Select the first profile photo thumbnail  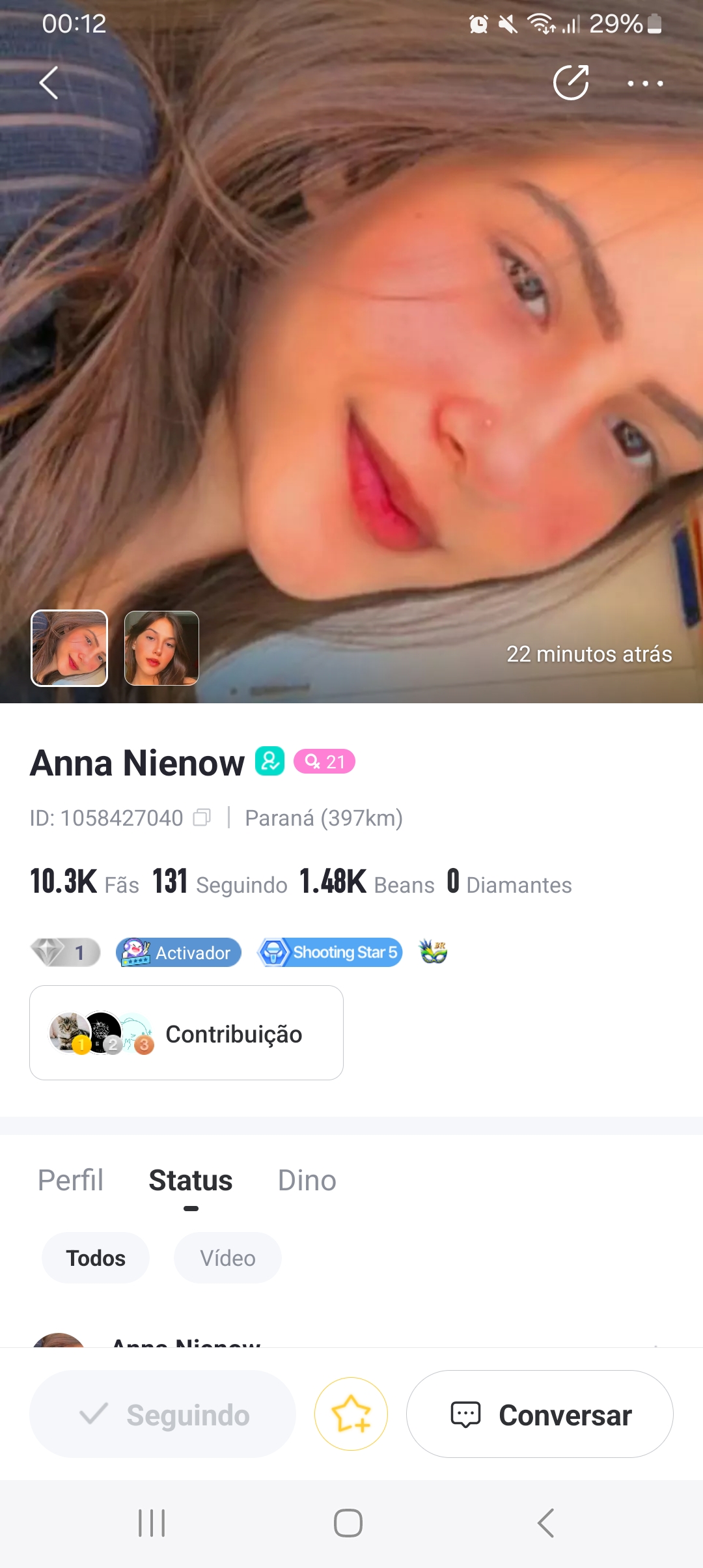70,649
